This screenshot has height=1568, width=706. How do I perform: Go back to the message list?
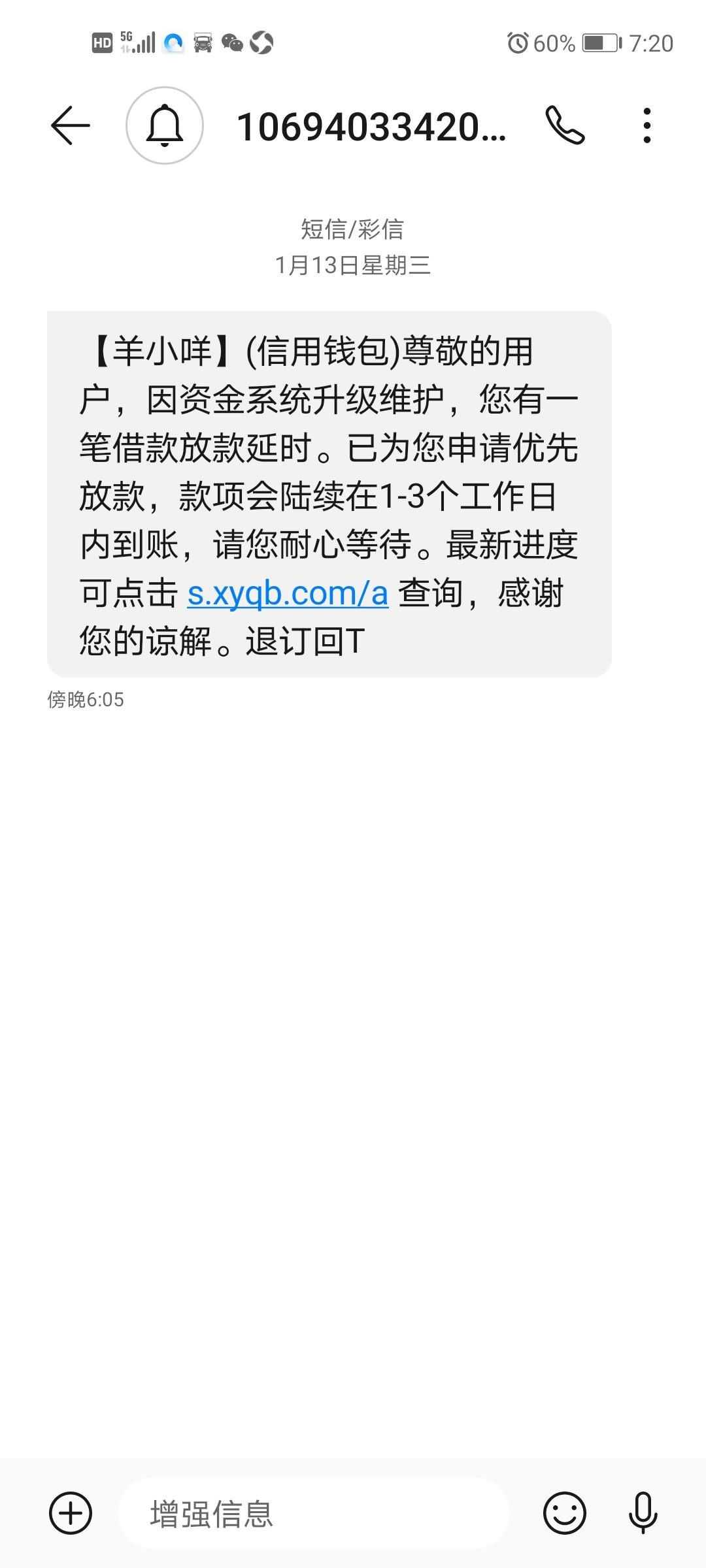click(x=70, y=125)
